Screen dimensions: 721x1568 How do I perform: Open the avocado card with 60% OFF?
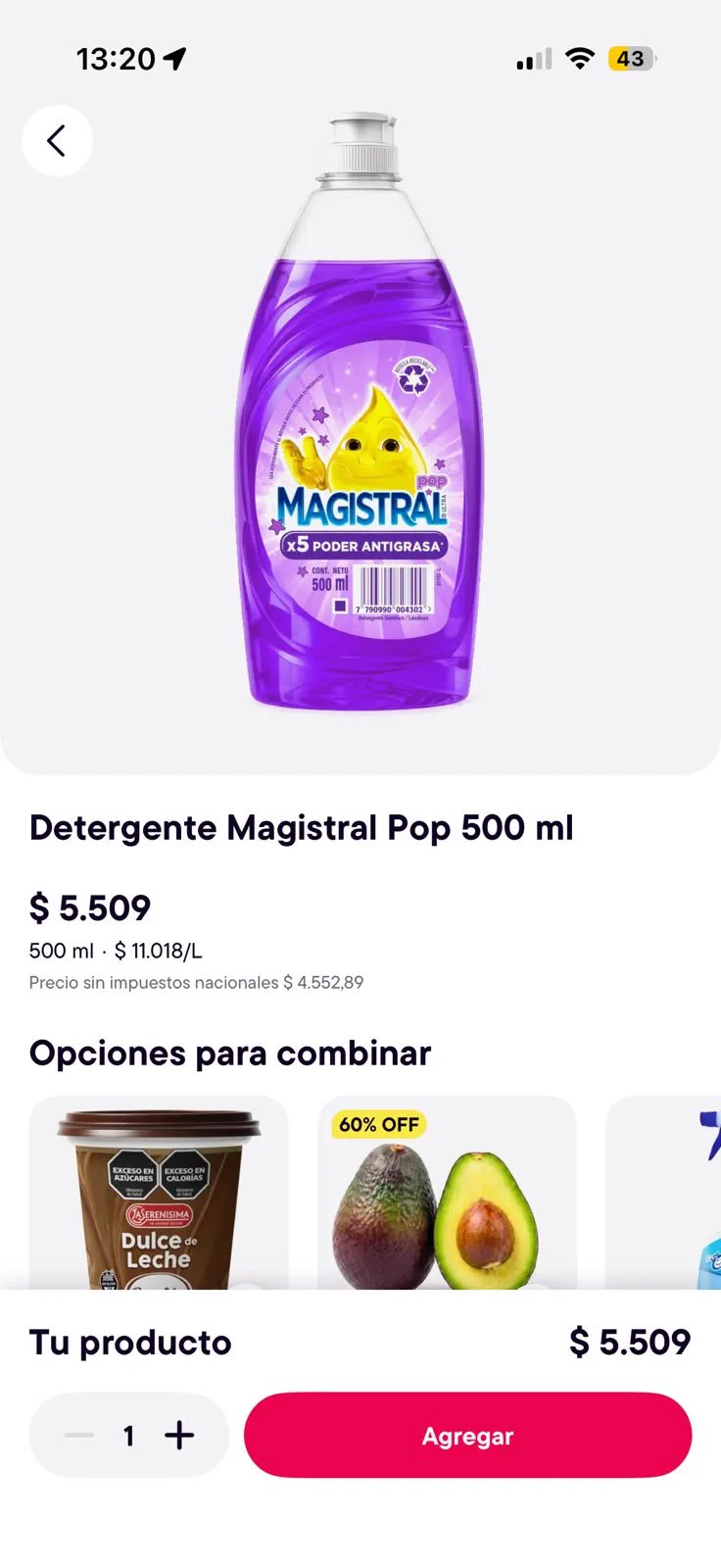pyautogui.click(x=447, y=1193)
